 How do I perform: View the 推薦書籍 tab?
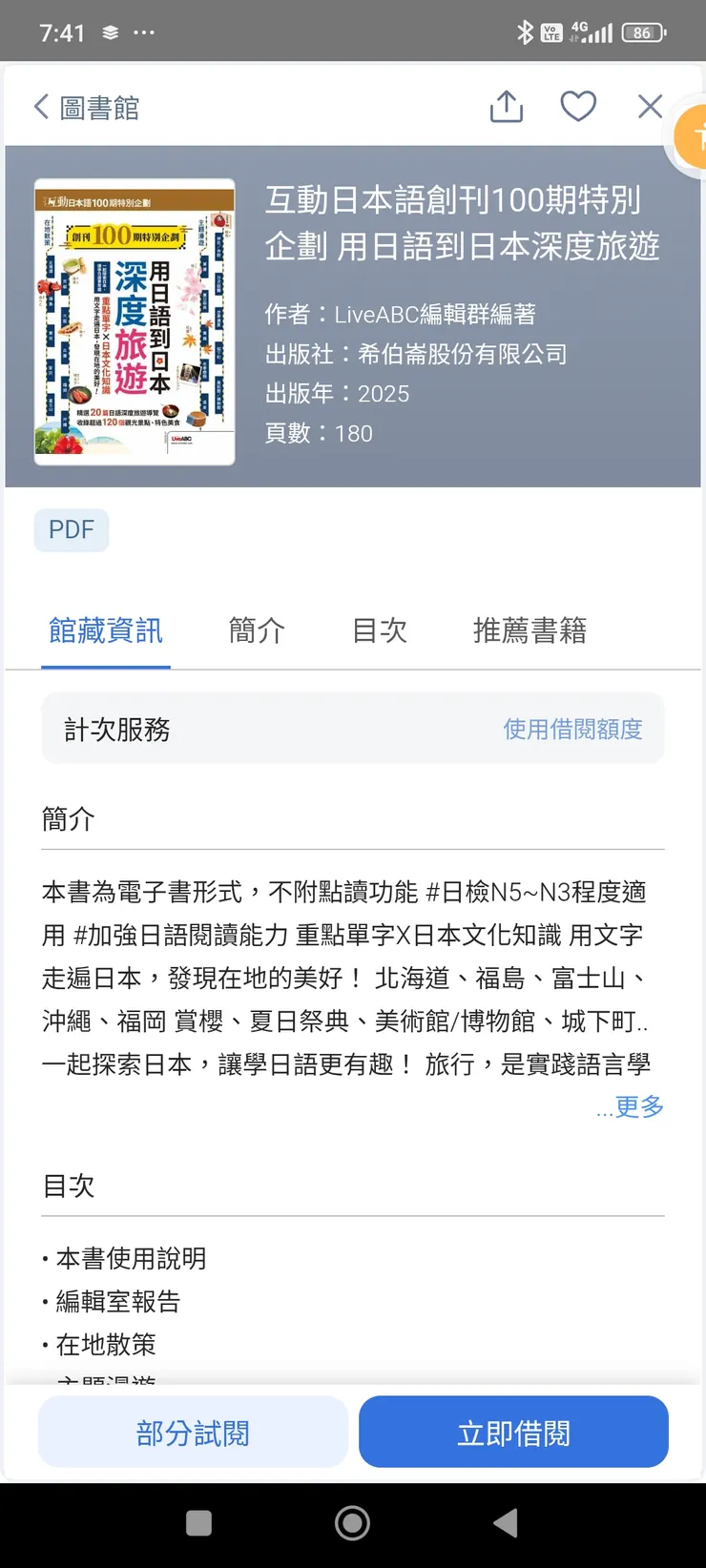(x=529, y=630)
